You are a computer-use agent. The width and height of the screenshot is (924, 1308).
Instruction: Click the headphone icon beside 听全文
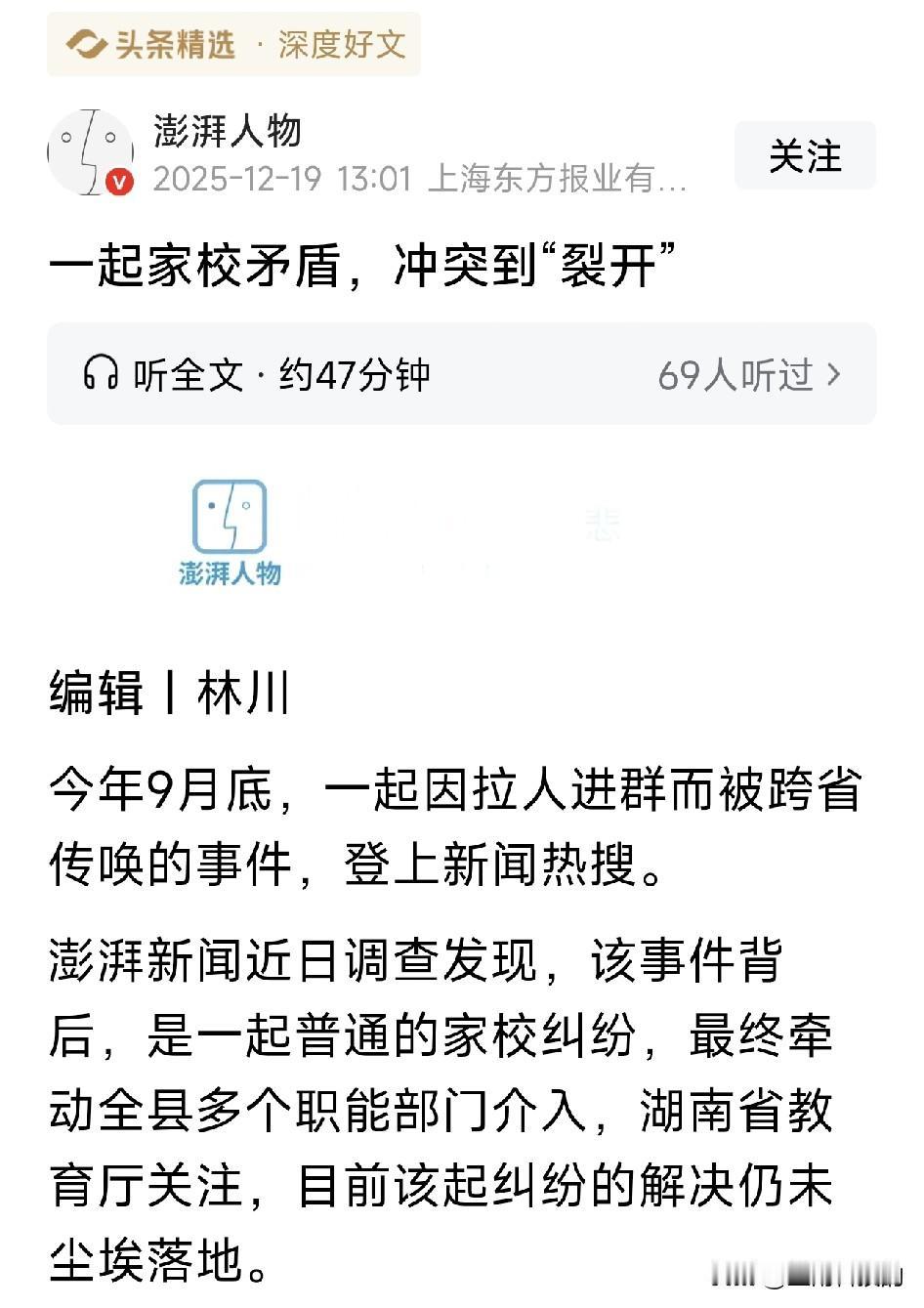click(99, 373)
